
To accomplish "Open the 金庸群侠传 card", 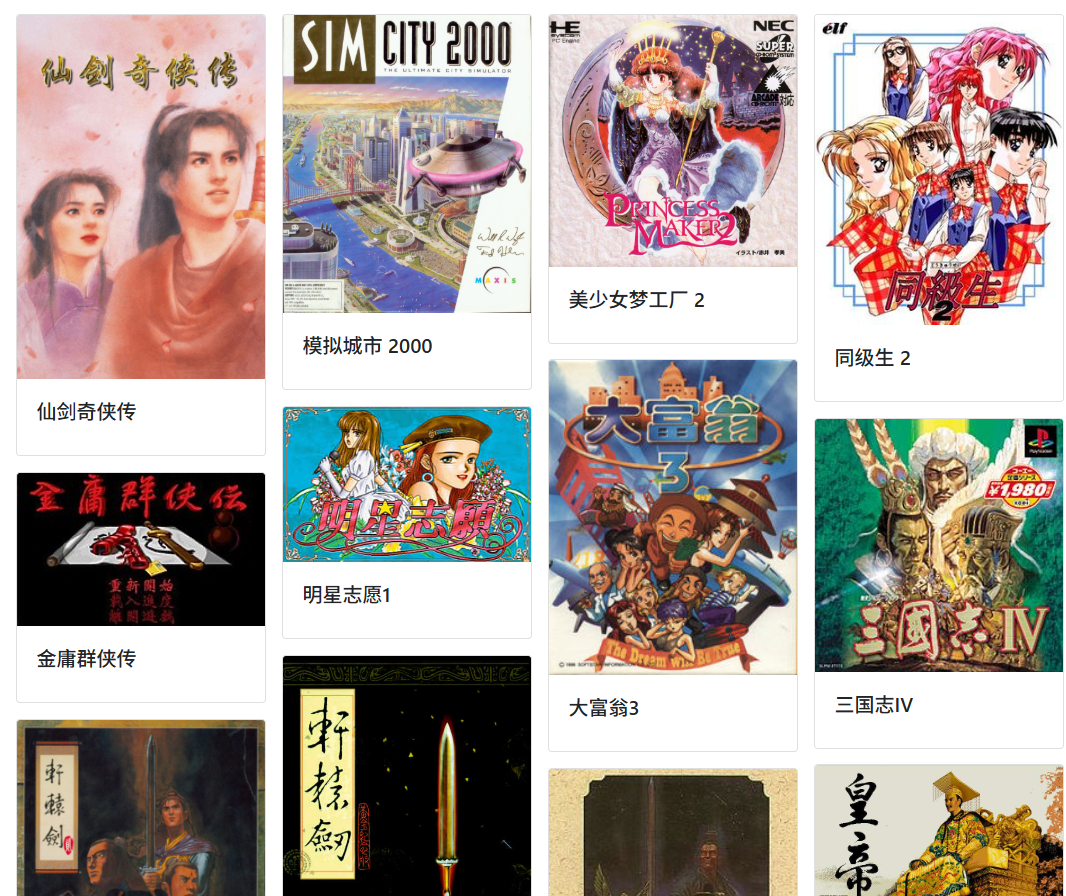I will coord(141,586).
